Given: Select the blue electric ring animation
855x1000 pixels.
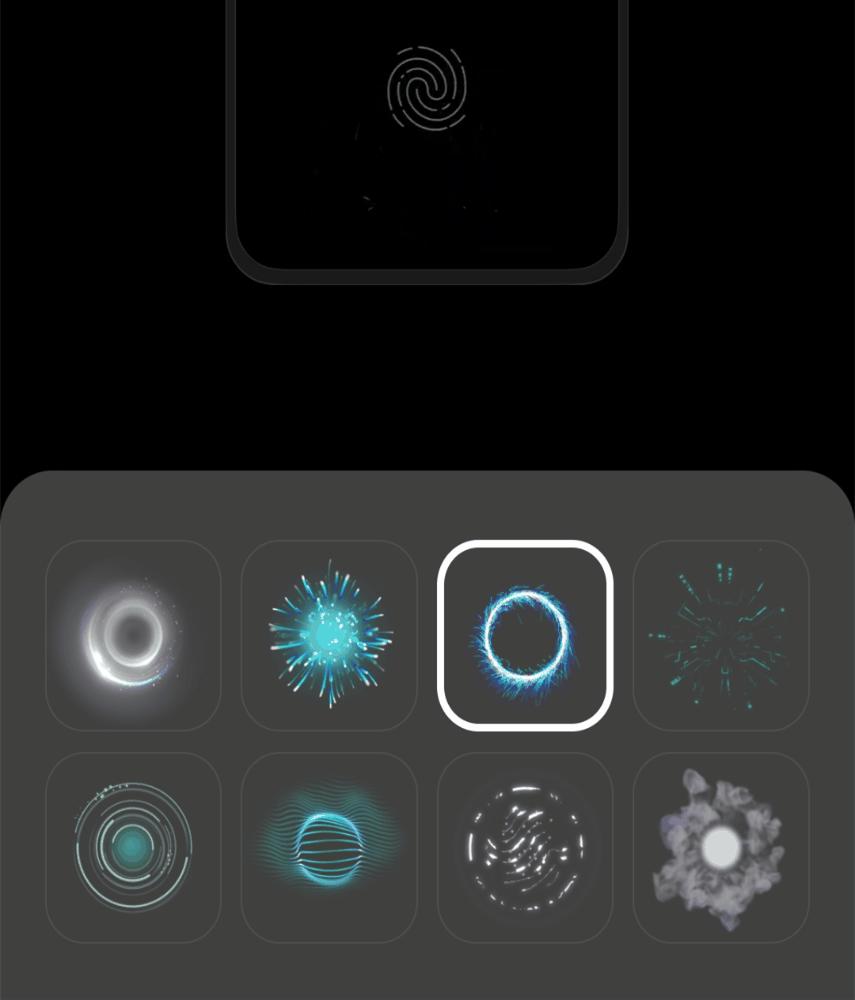Looking at the screenshot, I should click(525, 635).
